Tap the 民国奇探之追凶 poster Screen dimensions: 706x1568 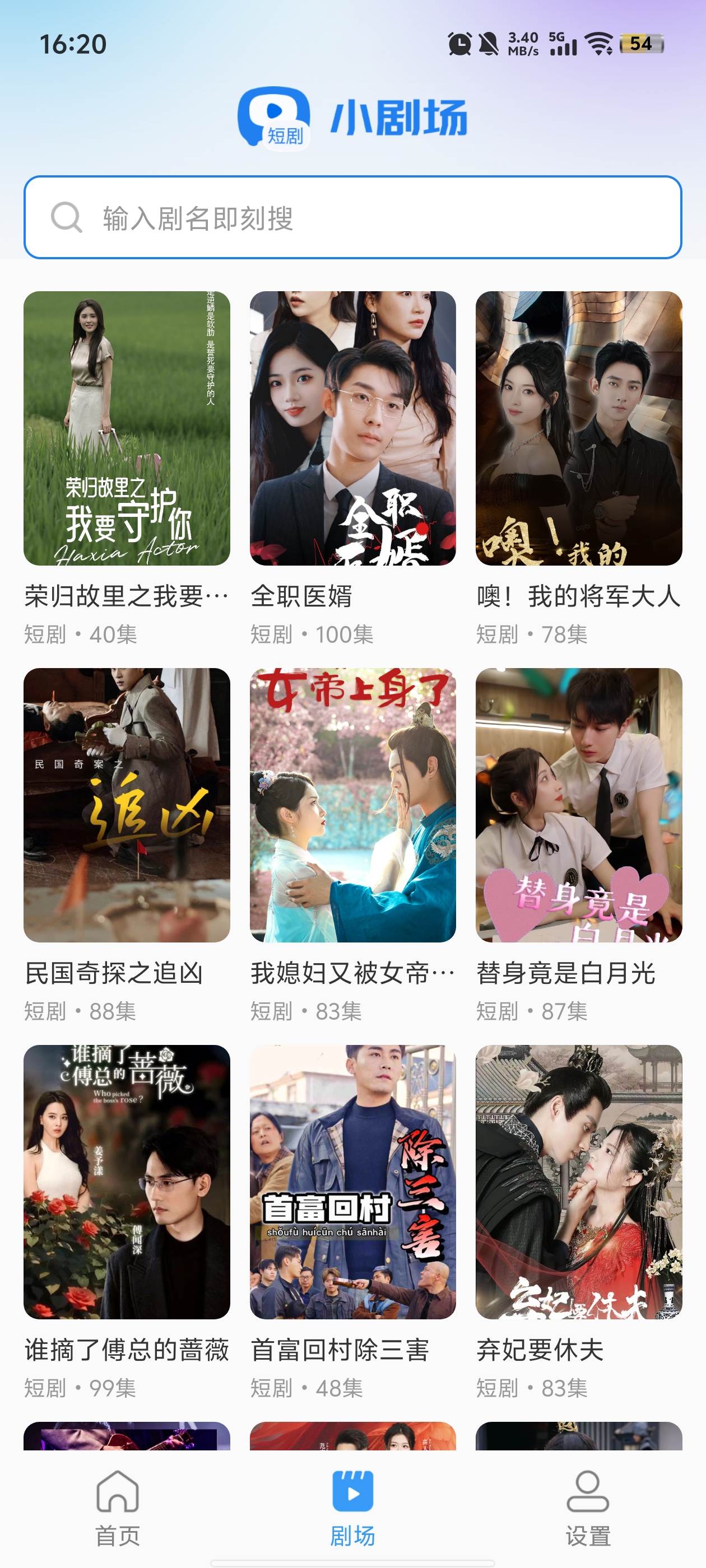(x=127, y=805)
